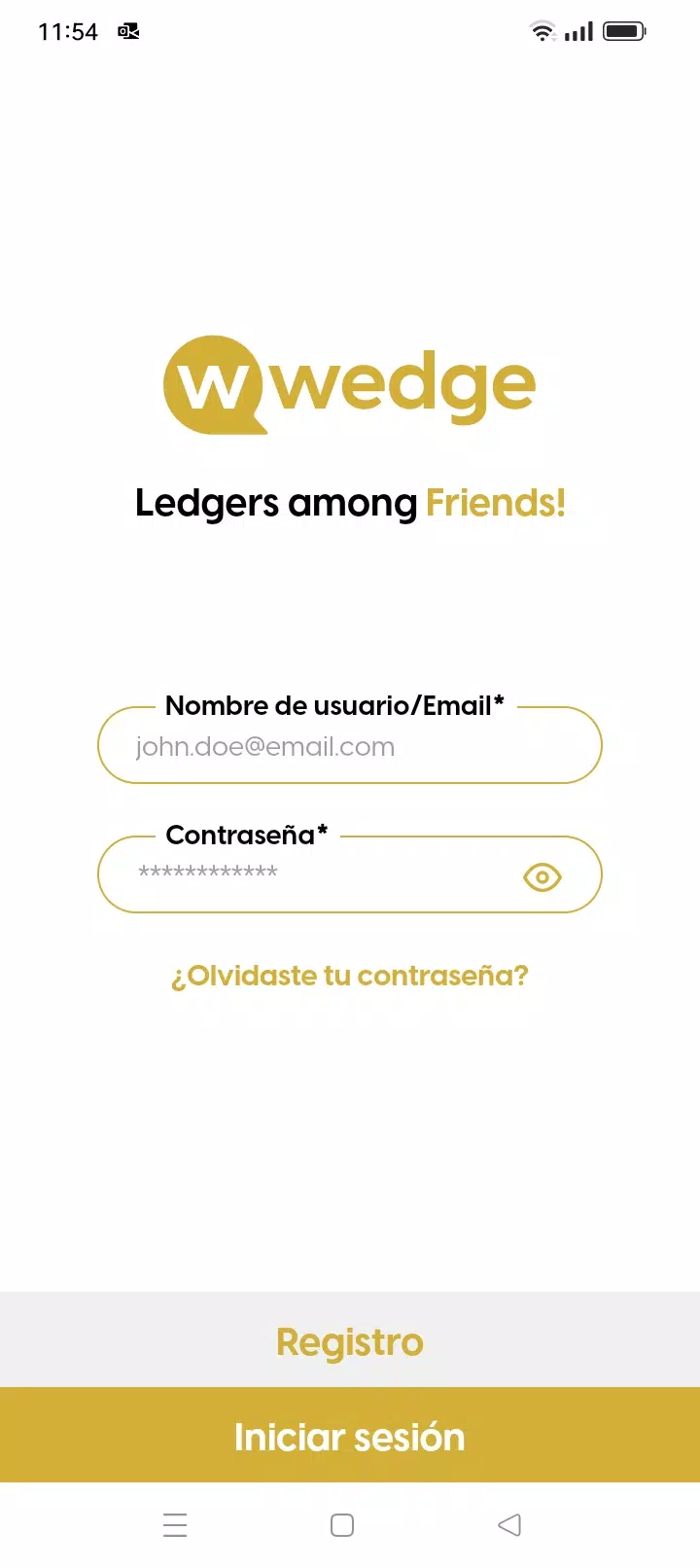This screenshot has width=700, height=1568.
Task: Go to Registro to create an account
Action: [x=349, y=1341]
